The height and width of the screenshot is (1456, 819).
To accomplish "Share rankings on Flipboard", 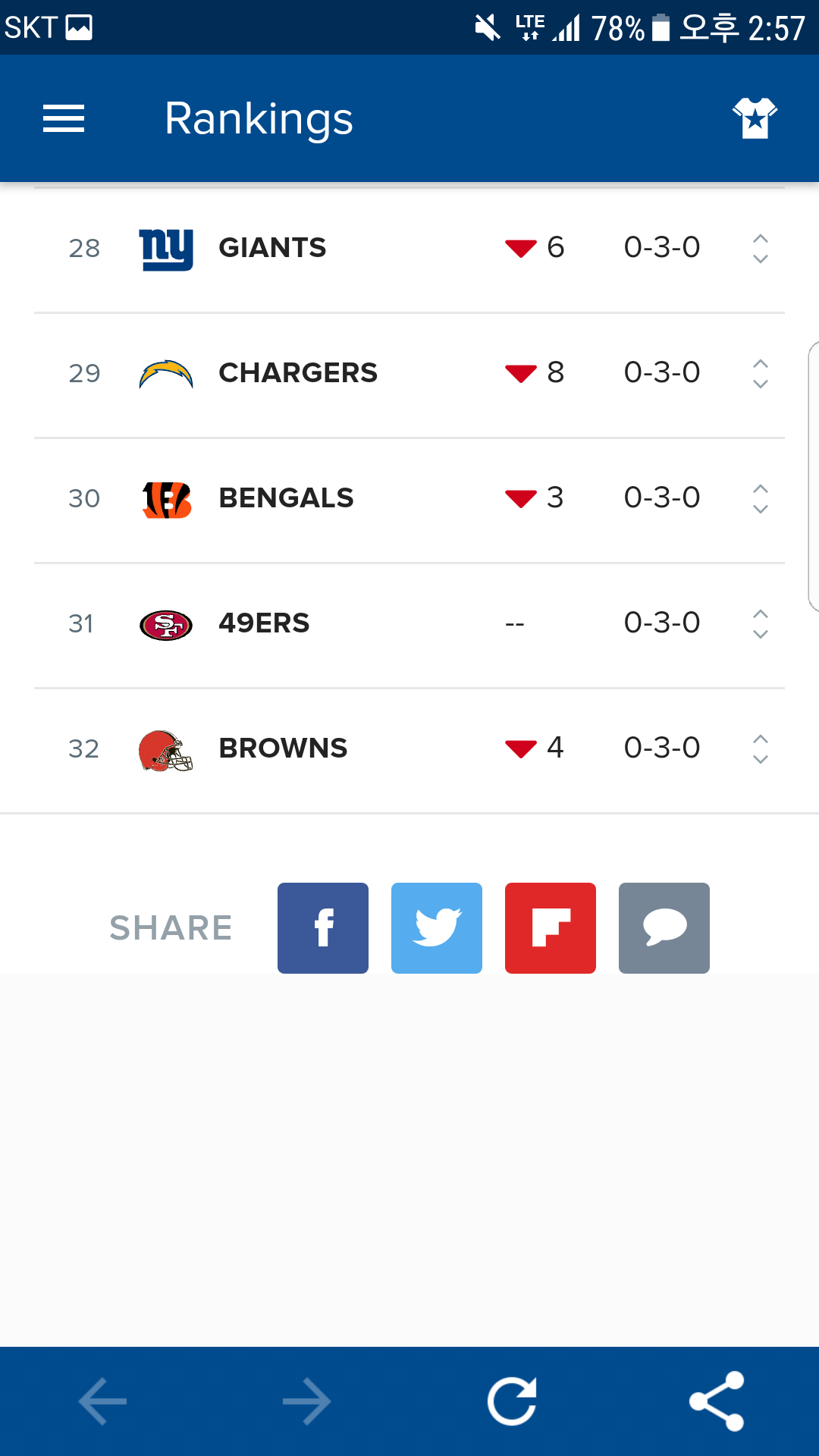I will click(551, 928).
